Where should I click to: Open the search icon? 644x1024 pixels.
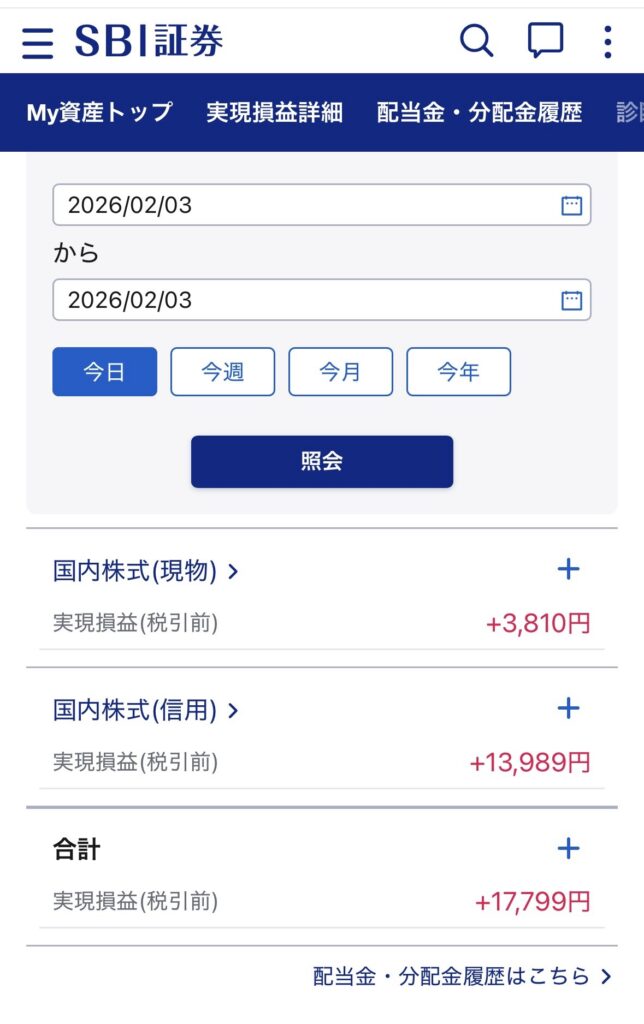[476, 42]
